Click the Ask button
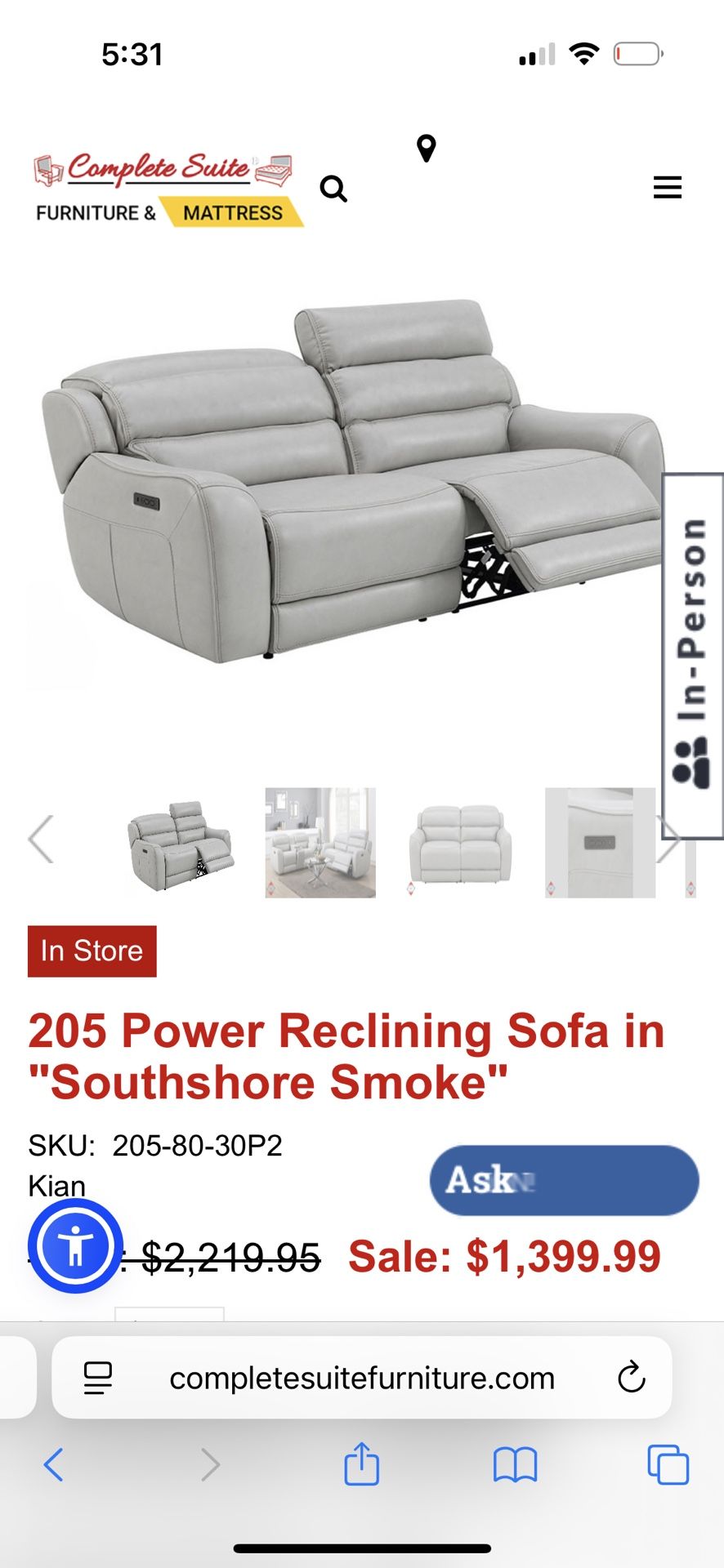This screenshot has width=724, height=1568. [562, 1181]
